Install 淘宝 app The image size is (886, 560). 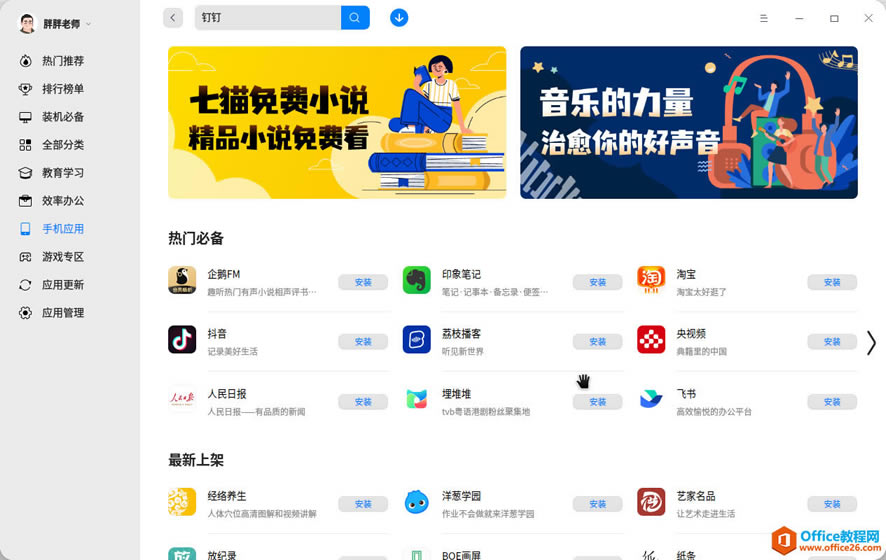(831, 282)
